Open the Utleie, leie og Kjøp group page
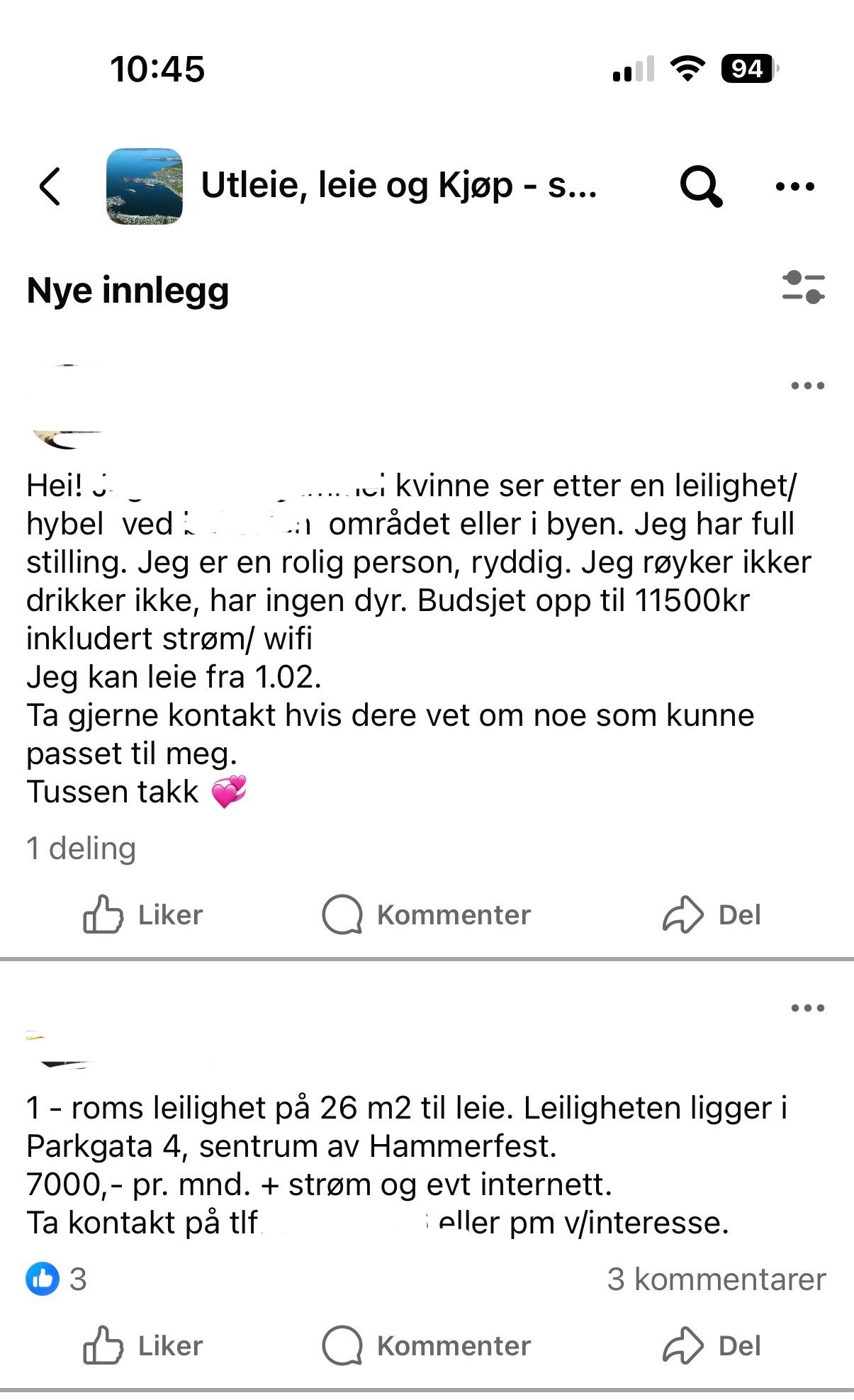 pyautogui.click(x=398, y=186)
